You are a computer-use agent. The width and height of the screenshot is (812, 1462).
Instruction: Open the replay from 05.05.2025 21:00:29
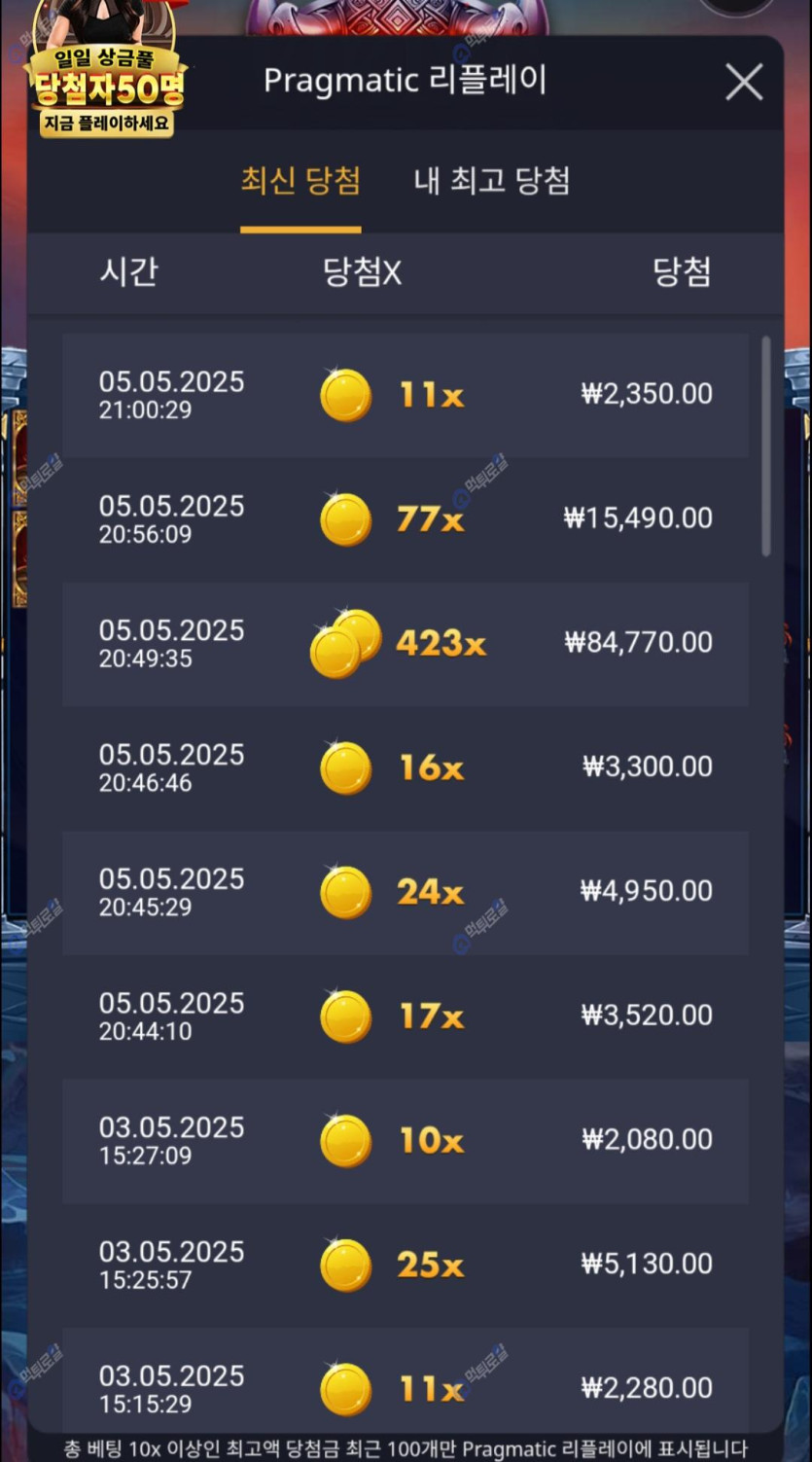click(x=405, y=395)
